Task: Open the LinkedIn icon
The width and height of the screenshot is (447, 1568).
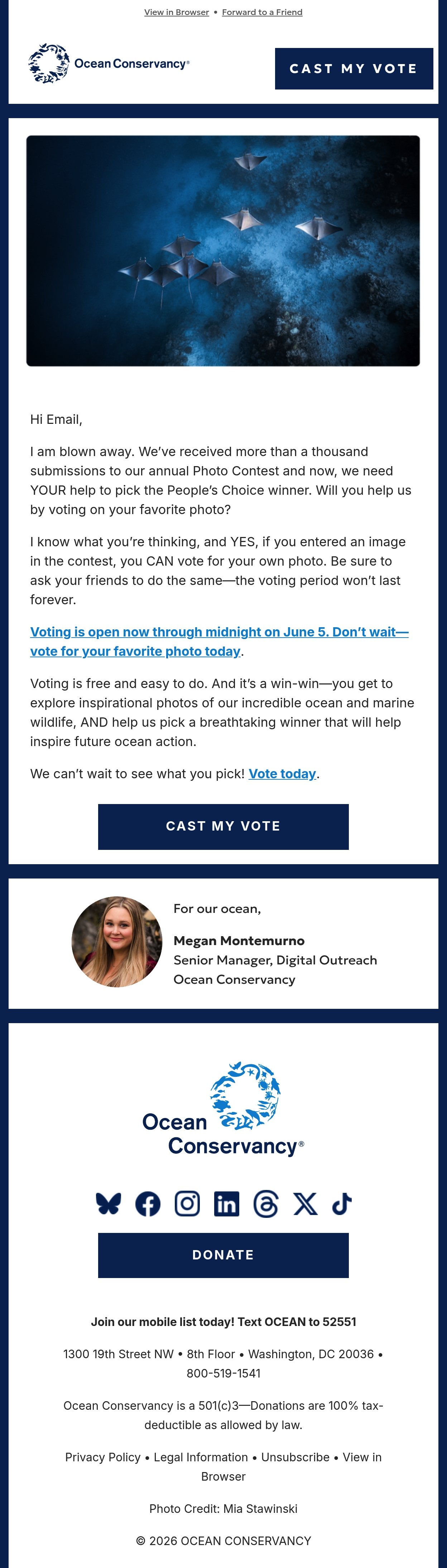Action: [x=227, y=1204]
